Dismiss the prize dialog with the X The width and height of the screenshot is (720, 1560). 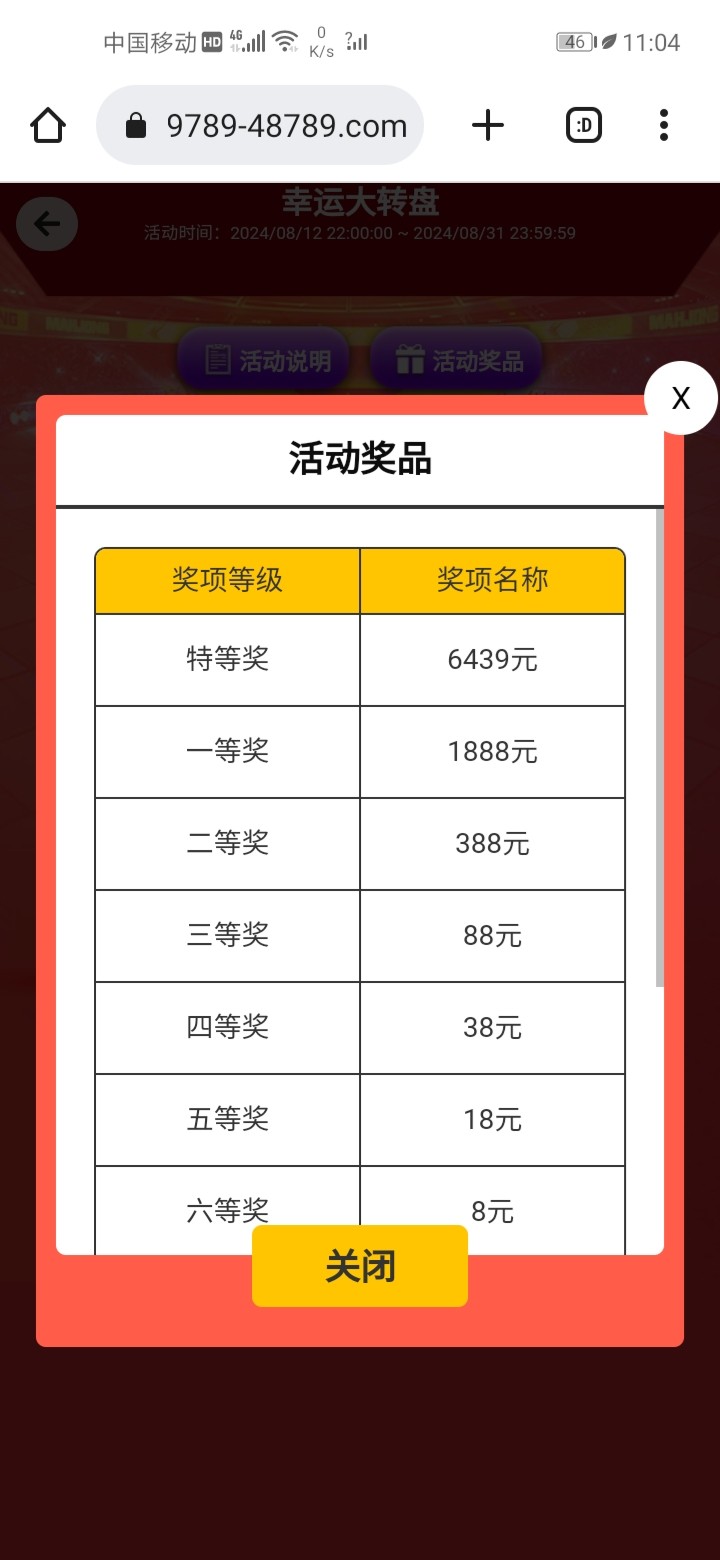(x=681, y=398)
